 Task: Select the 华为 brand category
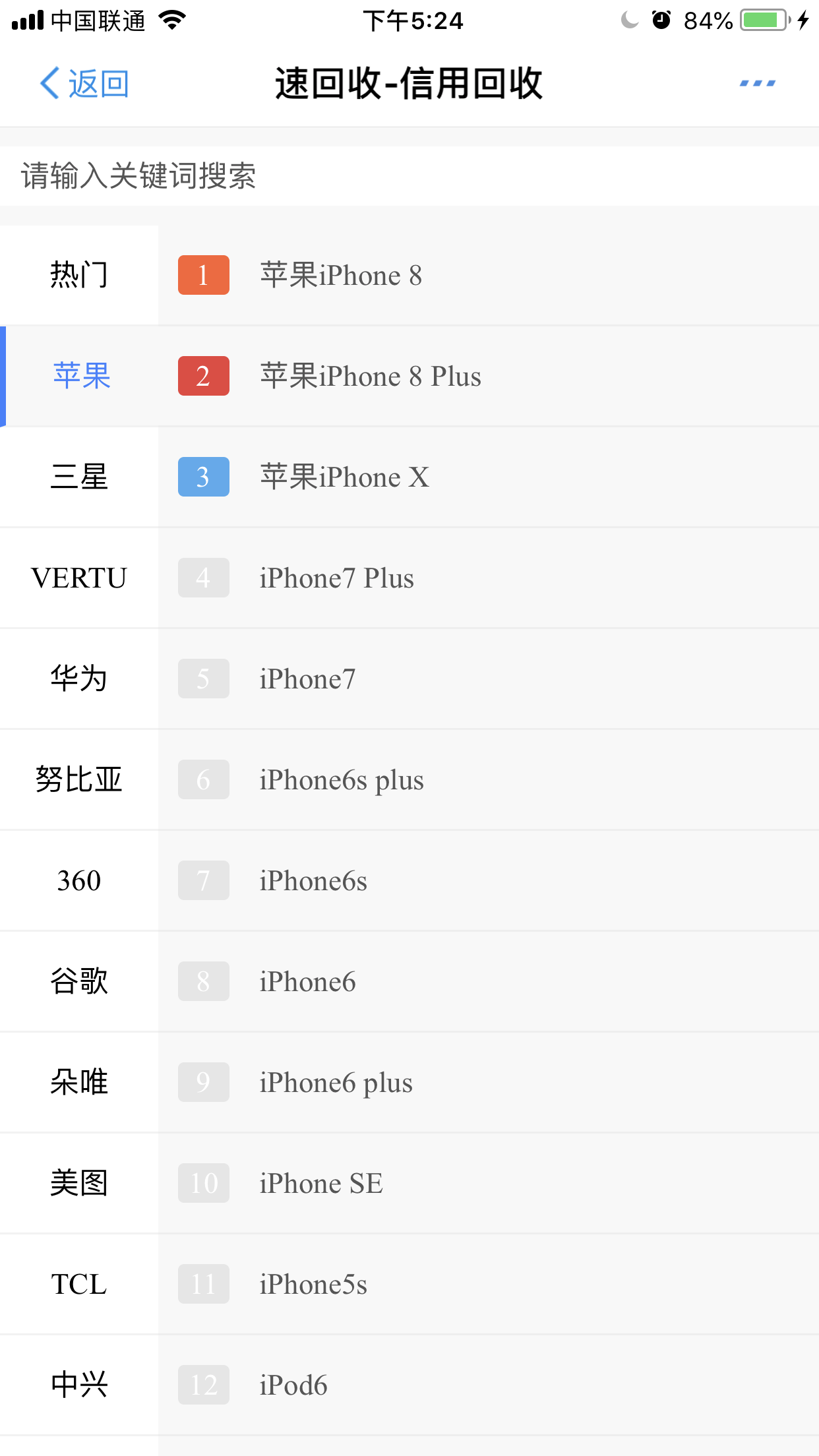pos(79,679)
